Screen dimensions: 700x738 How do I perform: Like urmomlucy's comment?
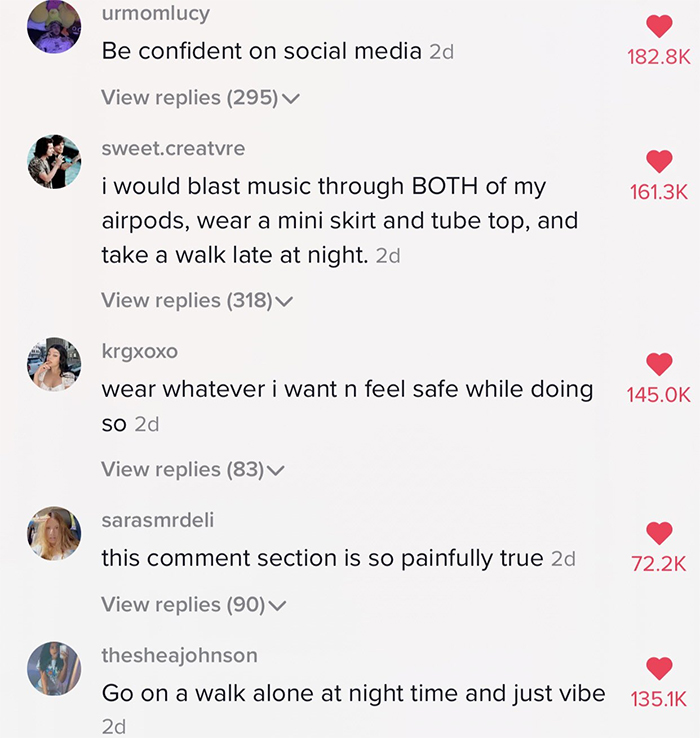658,27
